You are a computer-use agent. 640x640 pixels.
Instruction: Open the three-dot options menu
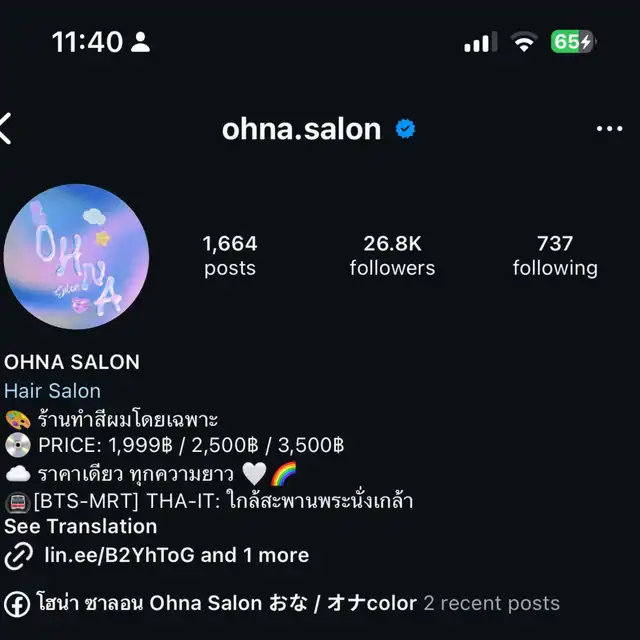609,129
